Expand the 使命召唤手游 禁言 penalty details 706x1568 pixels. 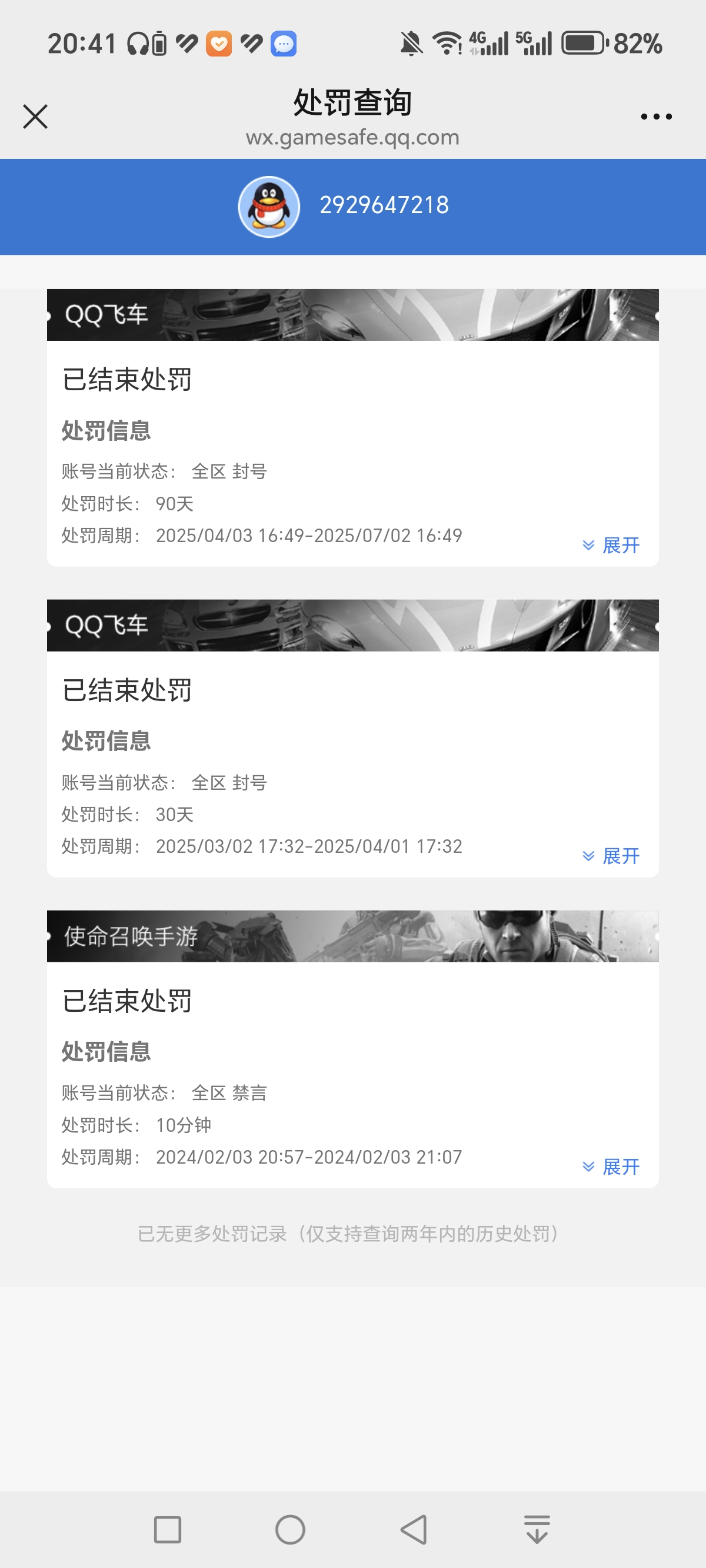(x=611, y=1167)
